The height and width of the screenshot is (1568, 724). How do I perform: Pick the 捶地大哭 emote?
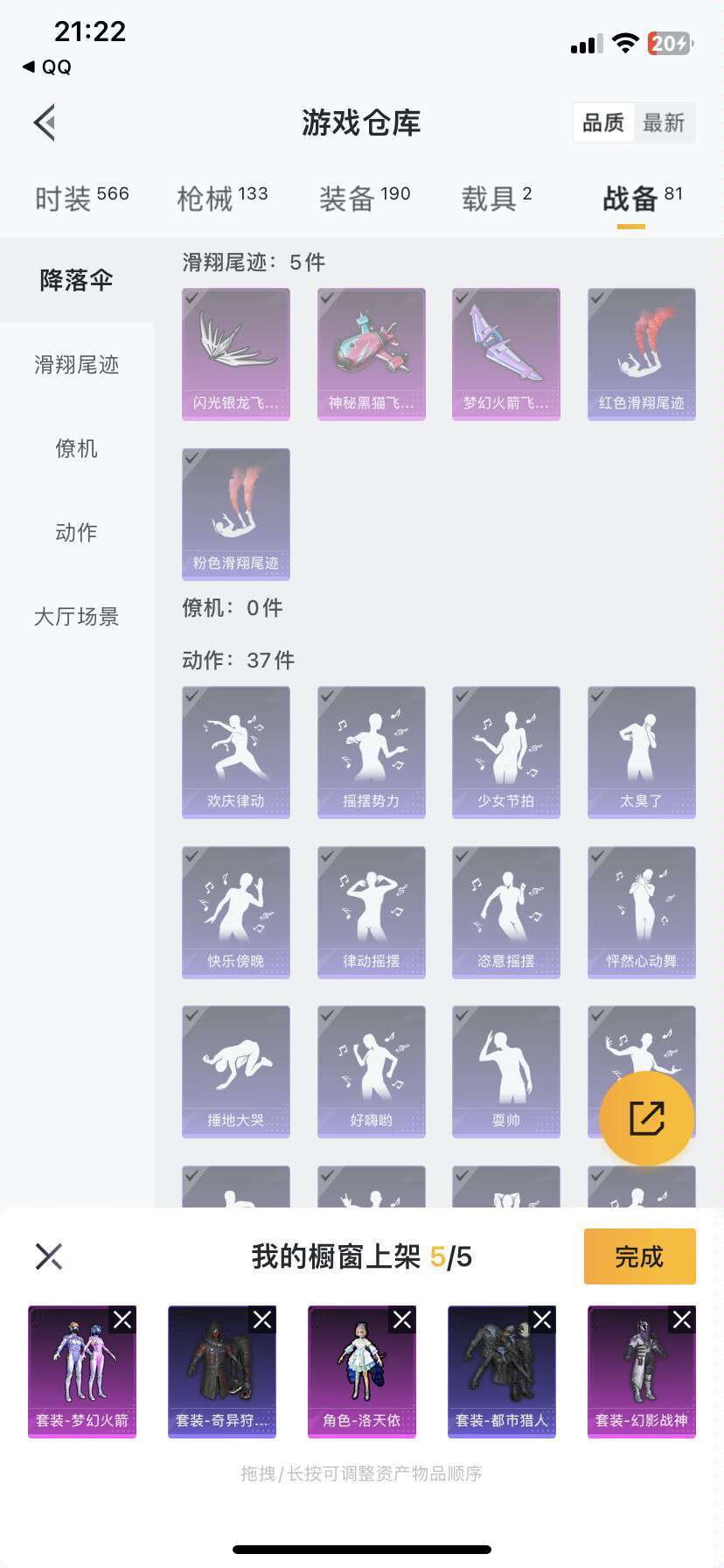[x=235, y=1071]
